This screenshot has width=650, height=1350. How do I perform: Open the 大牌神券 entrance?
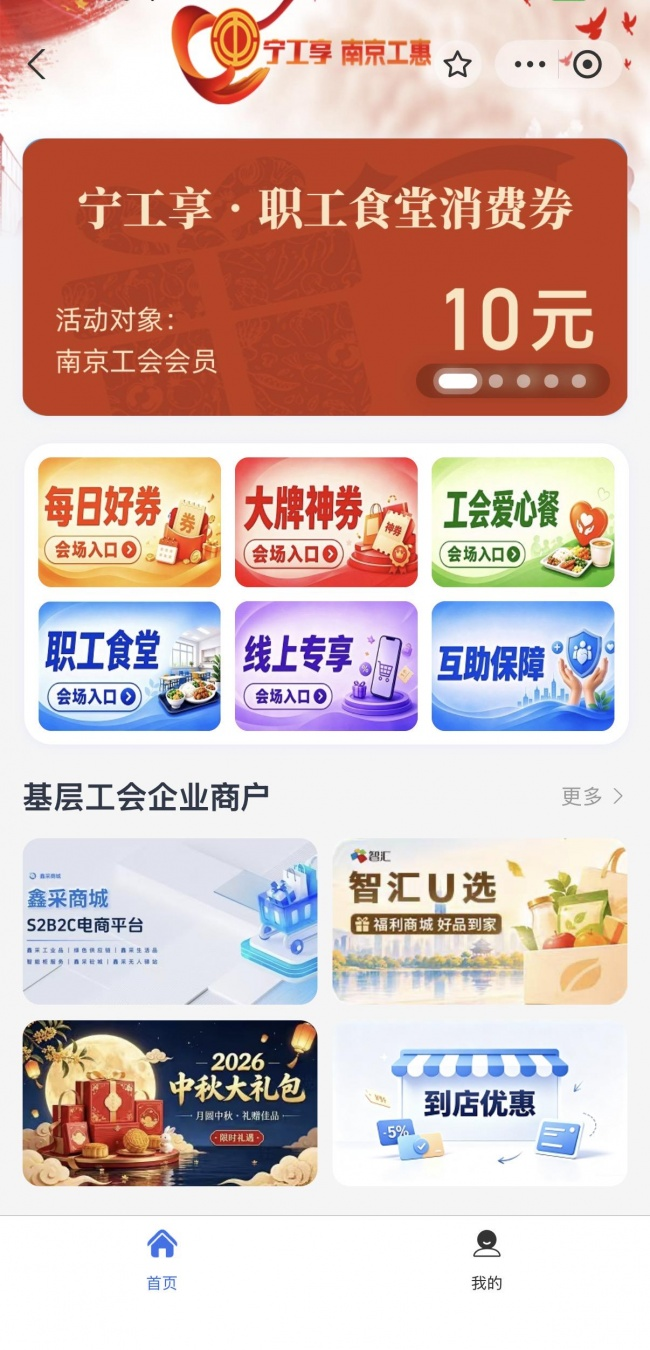[326, 522]
